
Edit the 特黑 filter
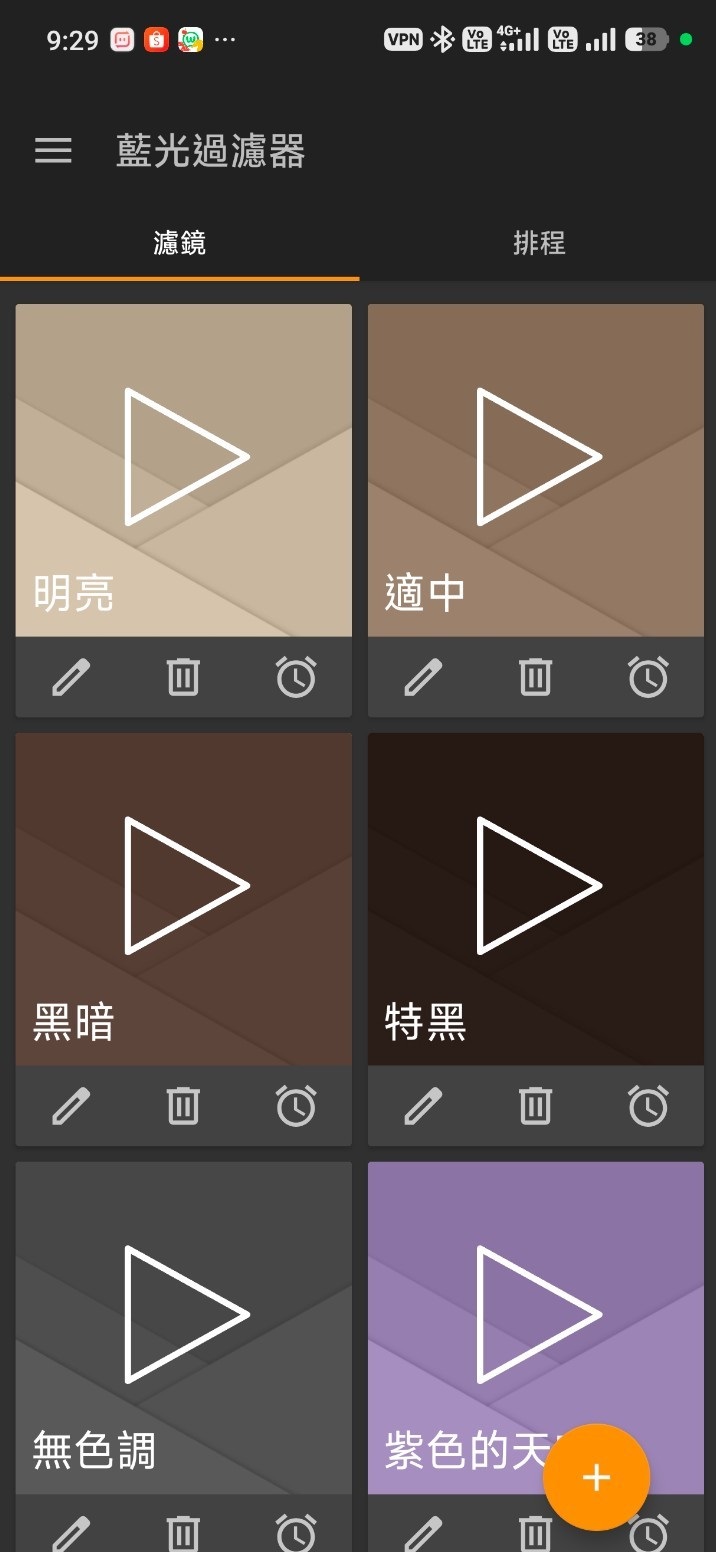tap(423, 1105)
